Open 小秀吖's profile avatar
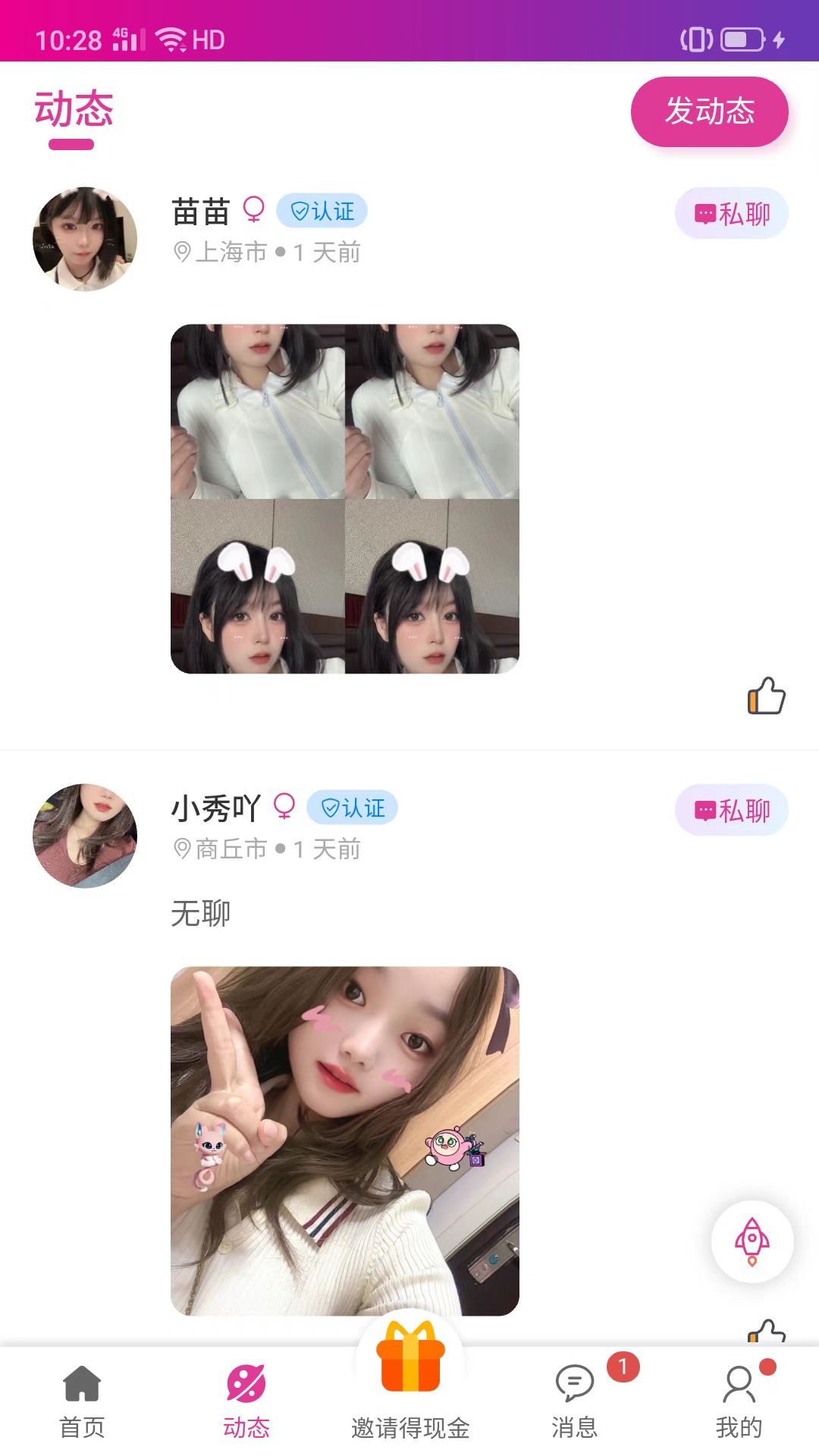The image size is (819, 1456). [x=85, y=836]
